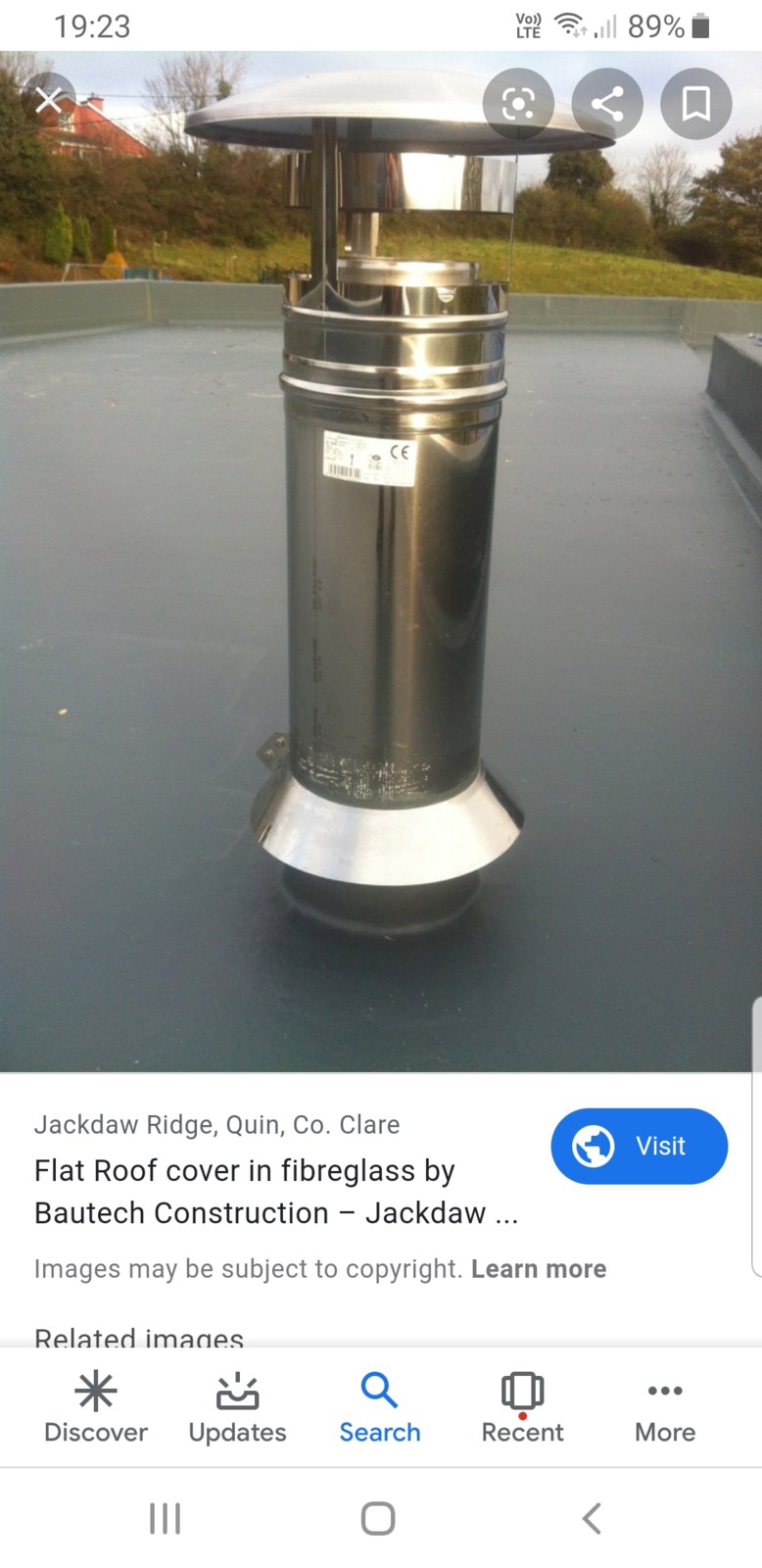Tap the chimney flue photo
Viewport: 762px width, 1568px height.
pyautogui.click(x=381, y=539)
